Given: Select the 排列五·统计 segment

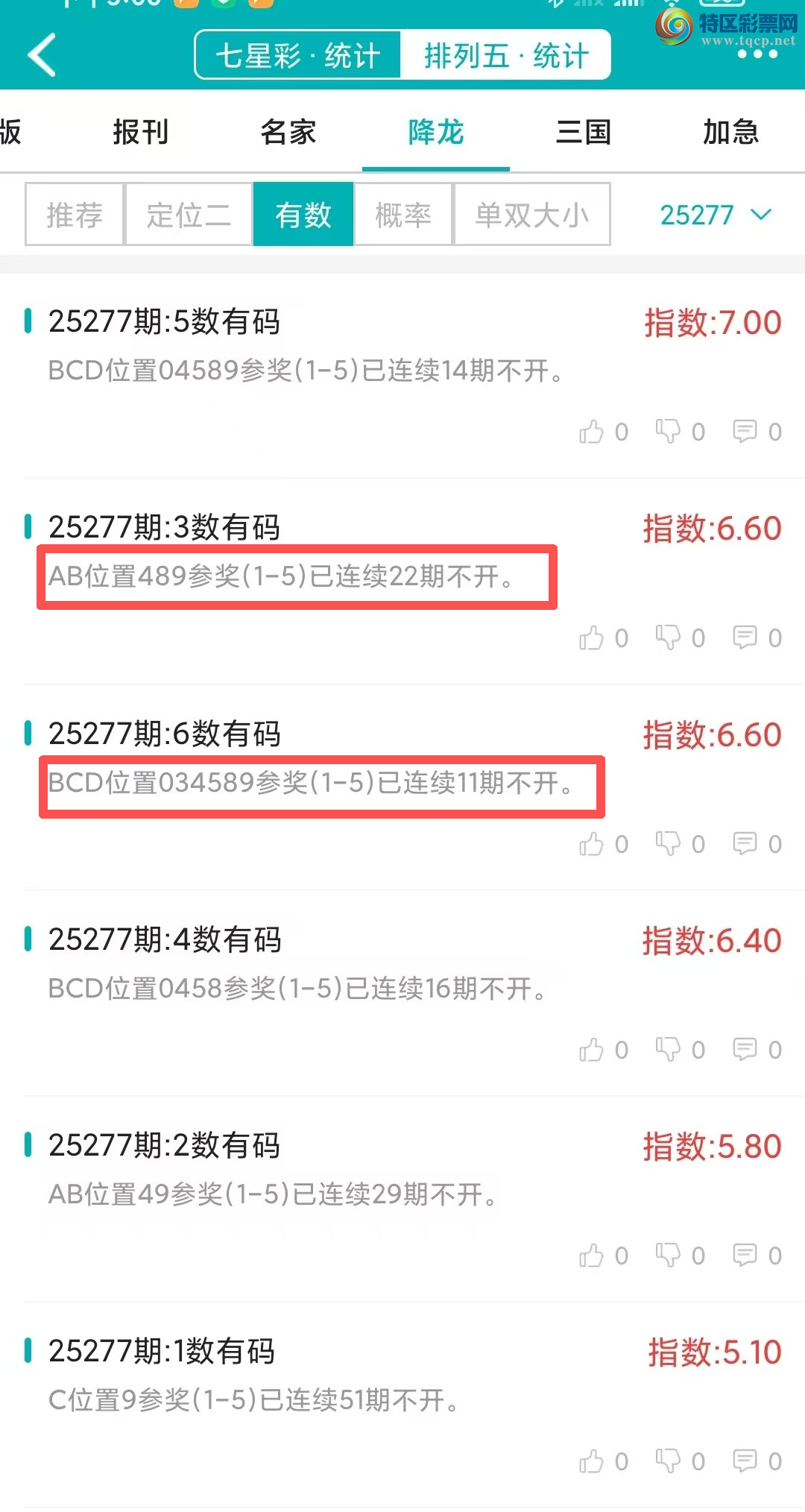Looking at the screenshot, I should click(x=506, y=55).
